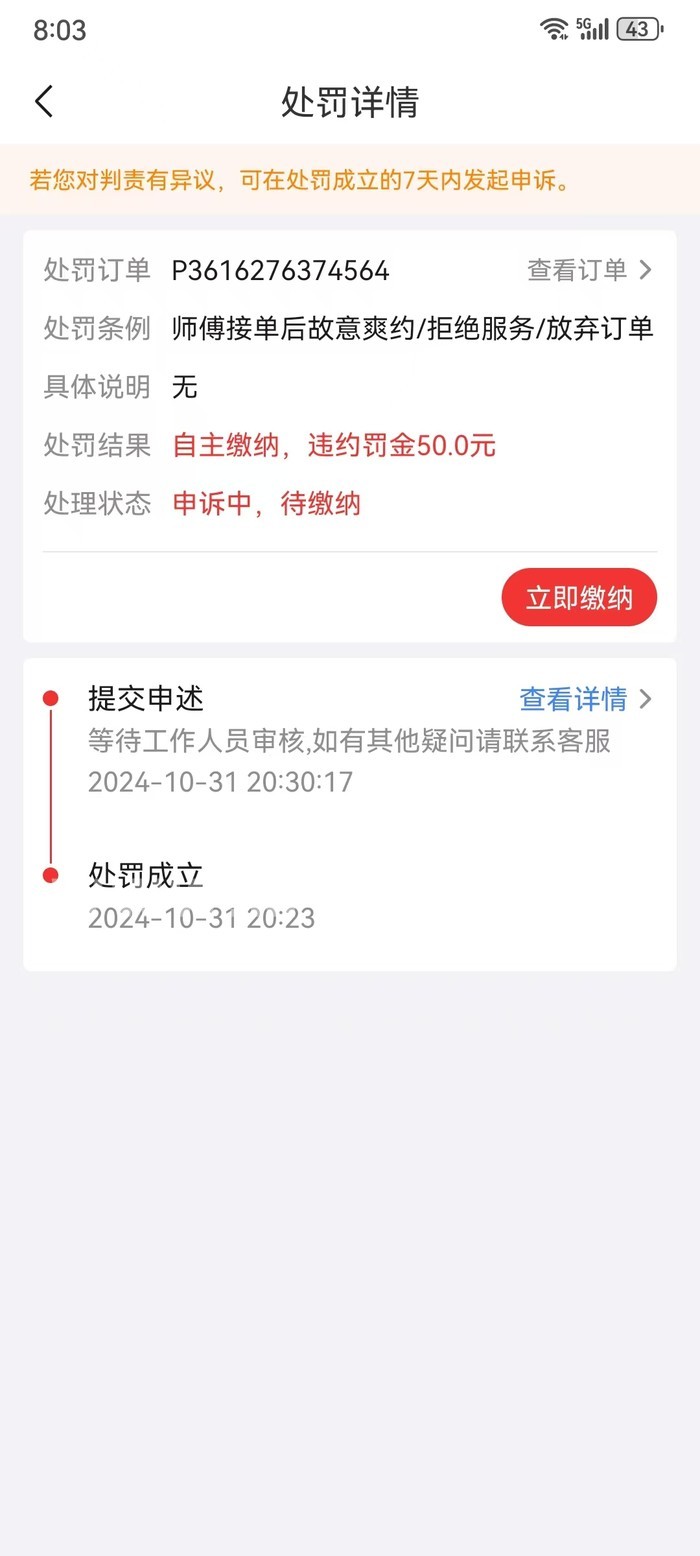Image resolution: width=700 pixels, height=1556 pixels.
Task: Open 查看订单 for the penalized order
Action: 589,270
